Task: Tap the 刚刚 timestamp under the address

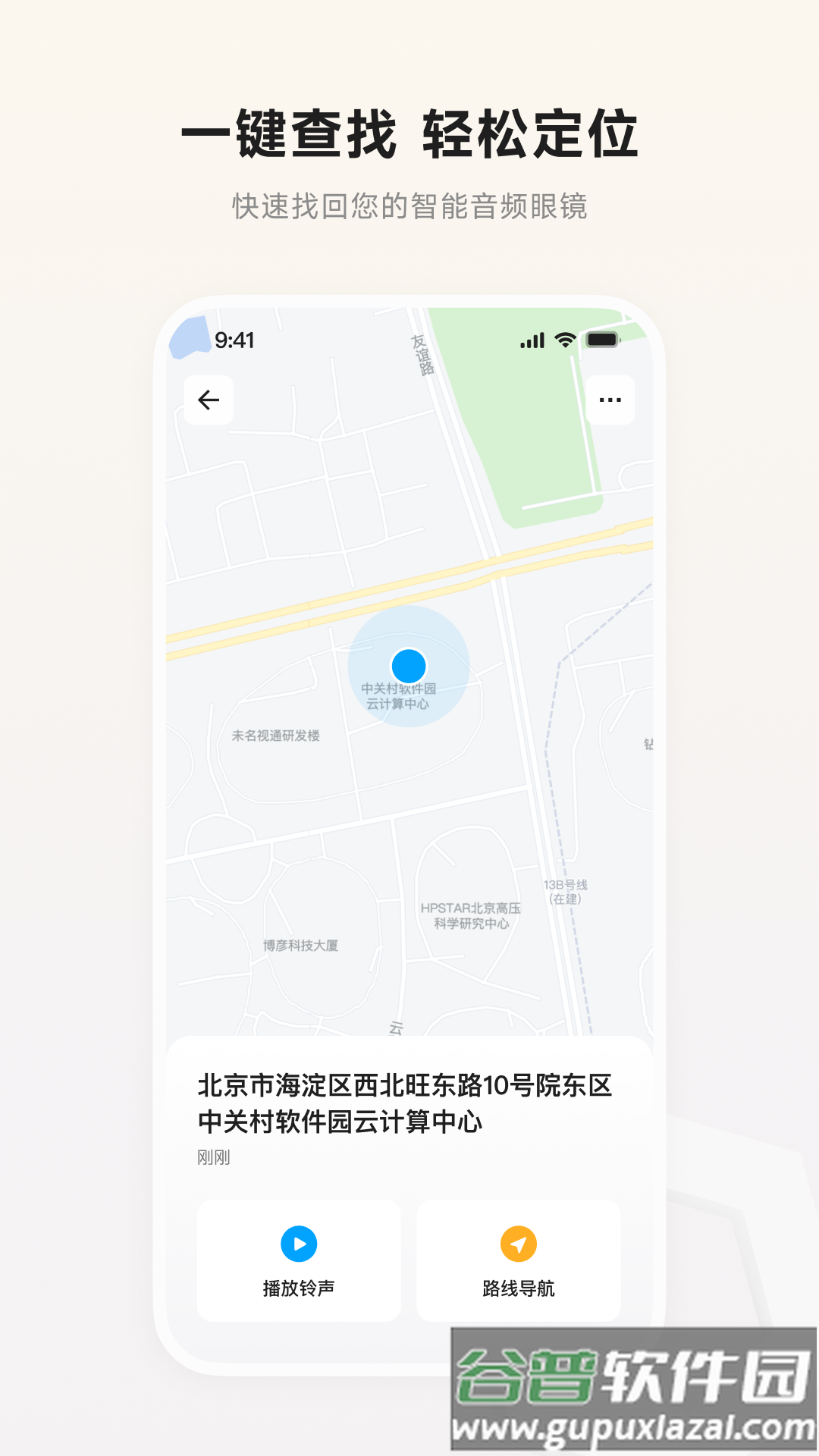Action: pos(213,1158)
